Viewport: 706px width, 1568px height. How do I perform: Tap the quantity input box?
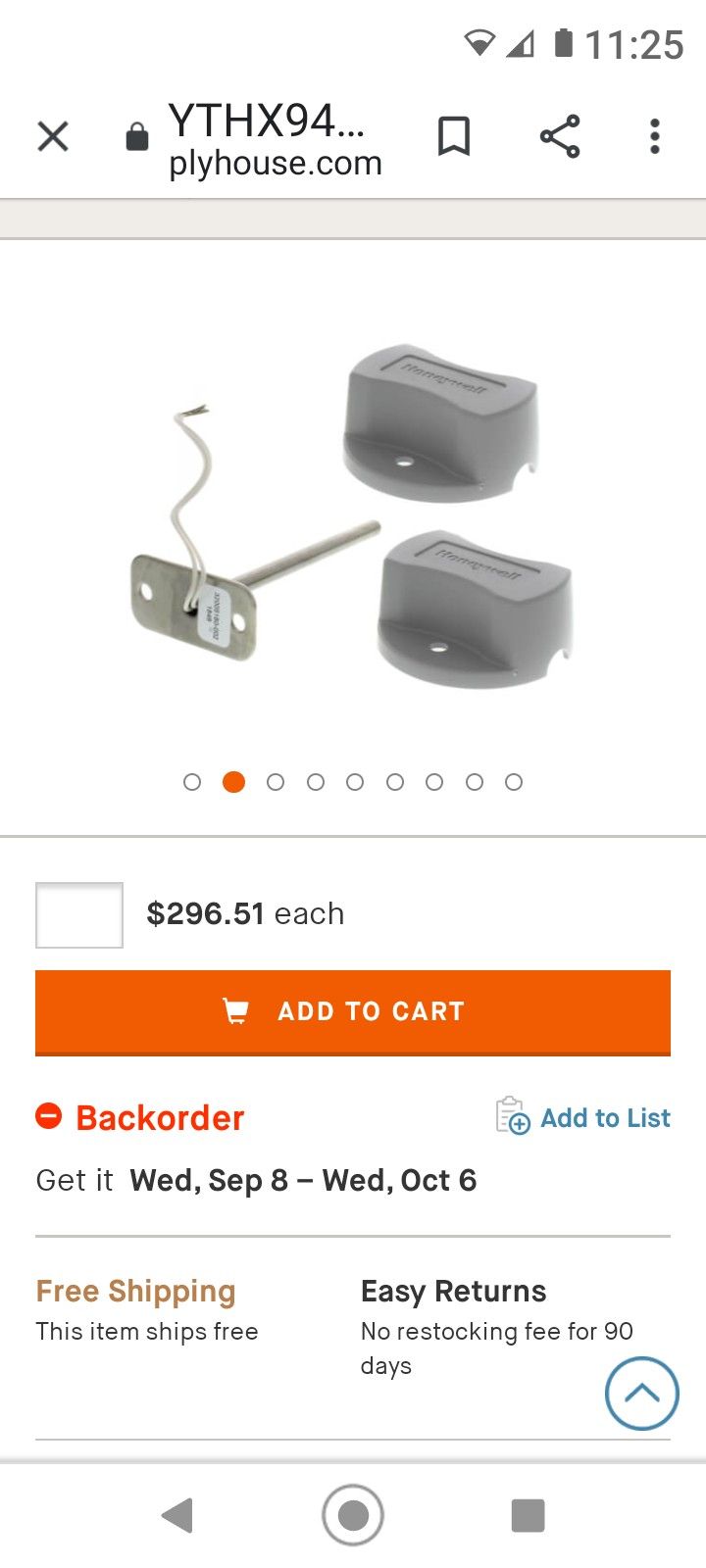(x=79, y=914)
